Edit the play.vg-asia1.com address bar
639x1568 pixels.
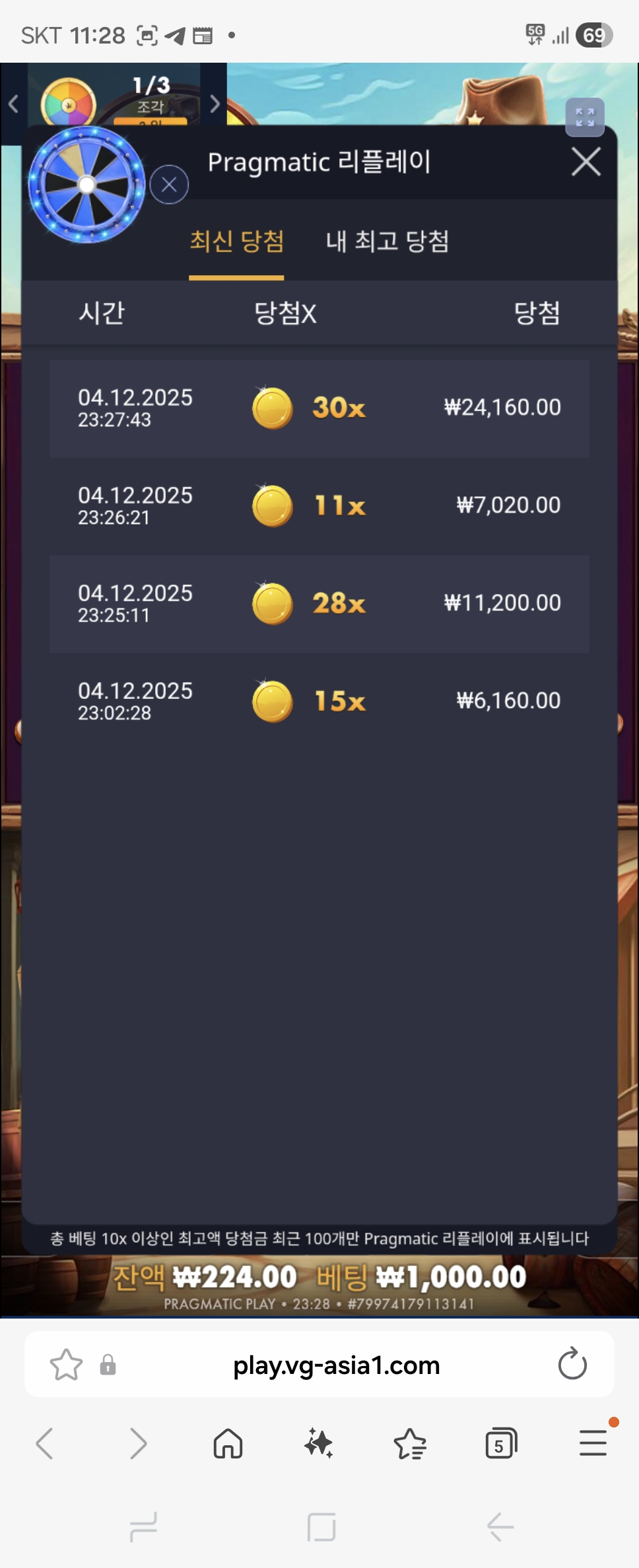coord(336,1364)
